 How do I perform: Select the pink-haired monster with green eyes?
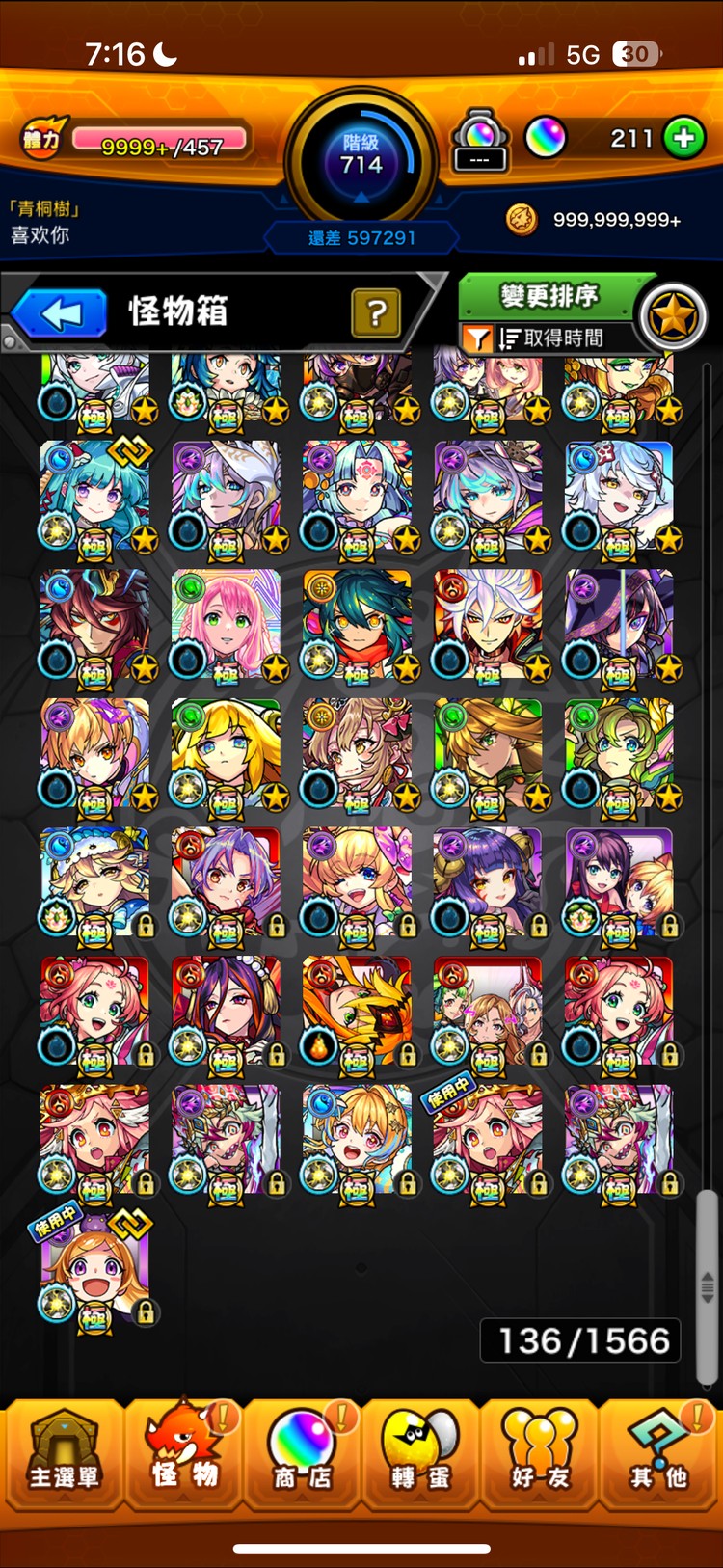pos(226,625)
